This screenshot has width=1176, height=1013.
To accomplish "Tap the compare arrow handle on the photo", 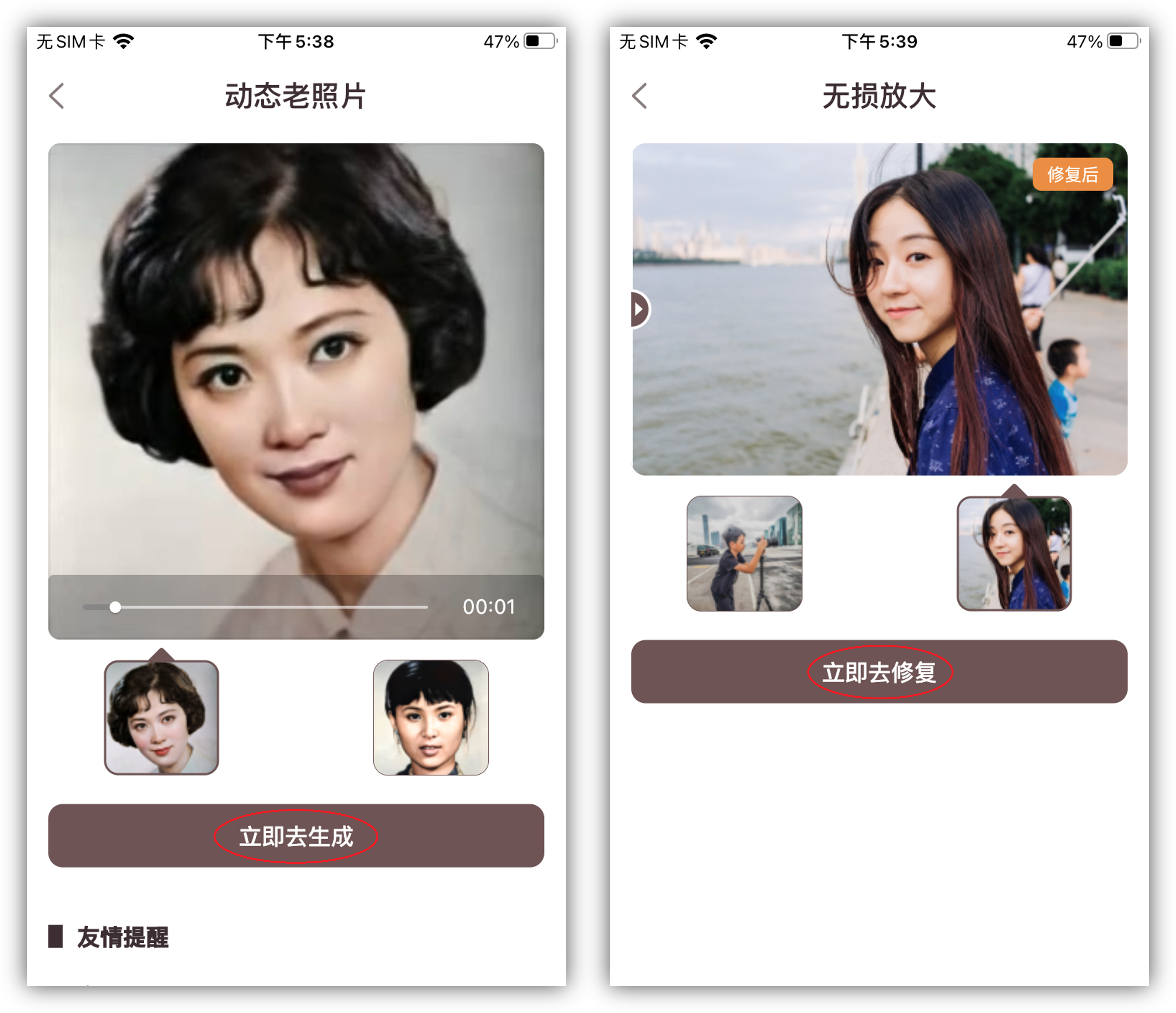I will [x=640, y=309].
